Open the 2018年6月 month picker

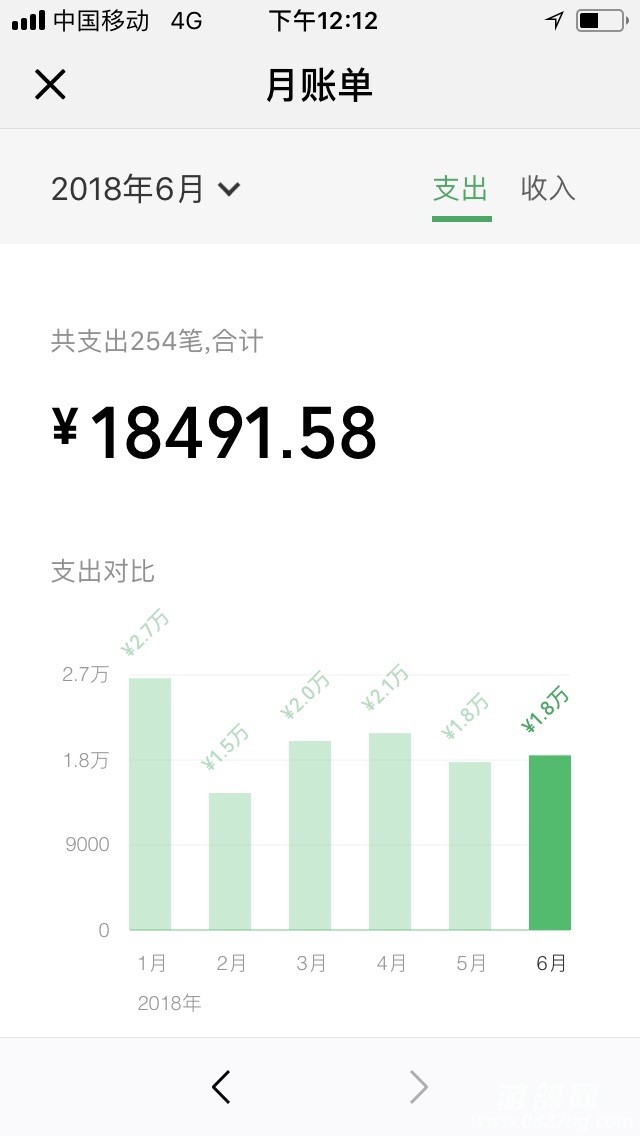click(x=146, y=188)
